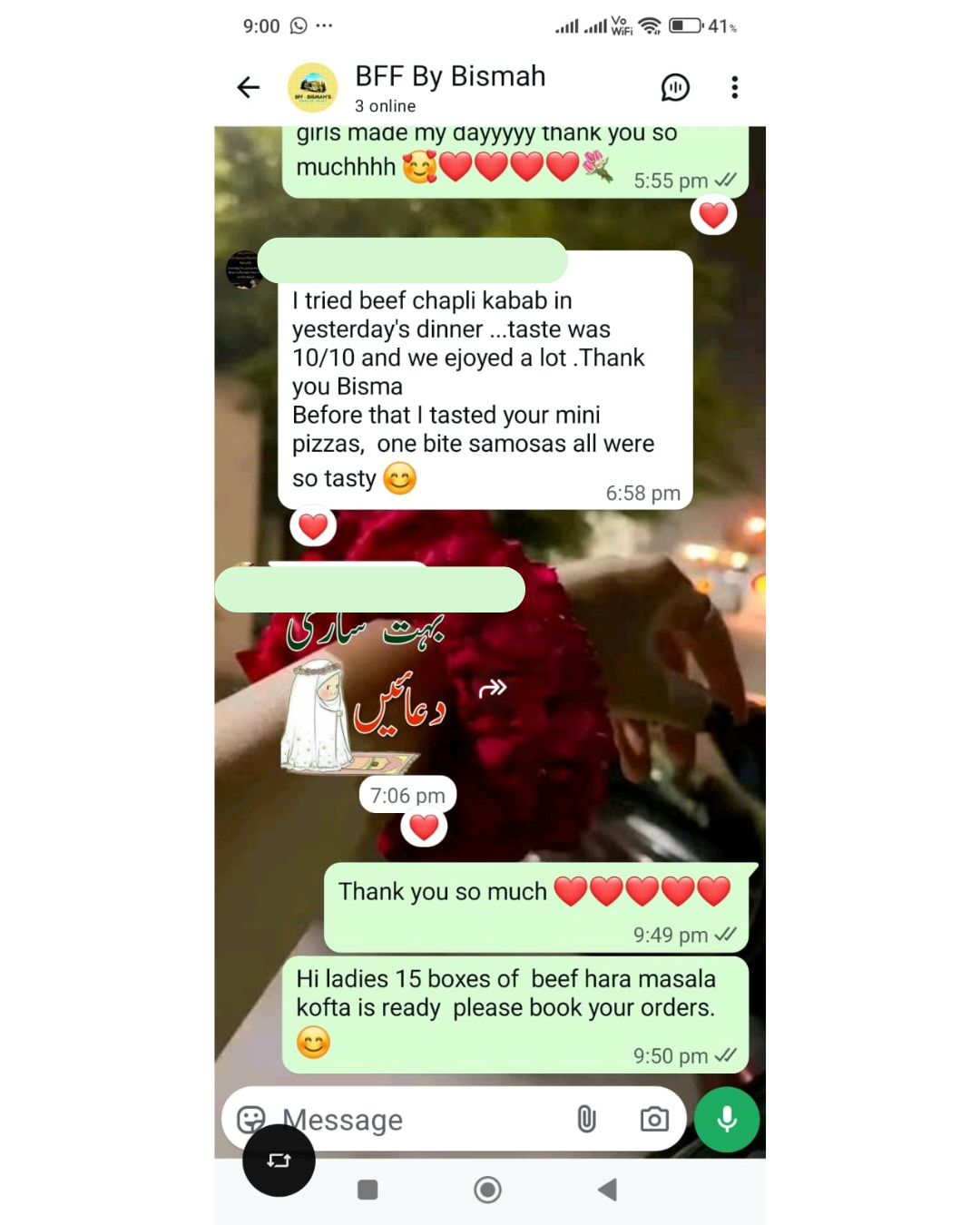
Task: Go back from the BFF By Bismah chat
Action: (x=248, y=87)
